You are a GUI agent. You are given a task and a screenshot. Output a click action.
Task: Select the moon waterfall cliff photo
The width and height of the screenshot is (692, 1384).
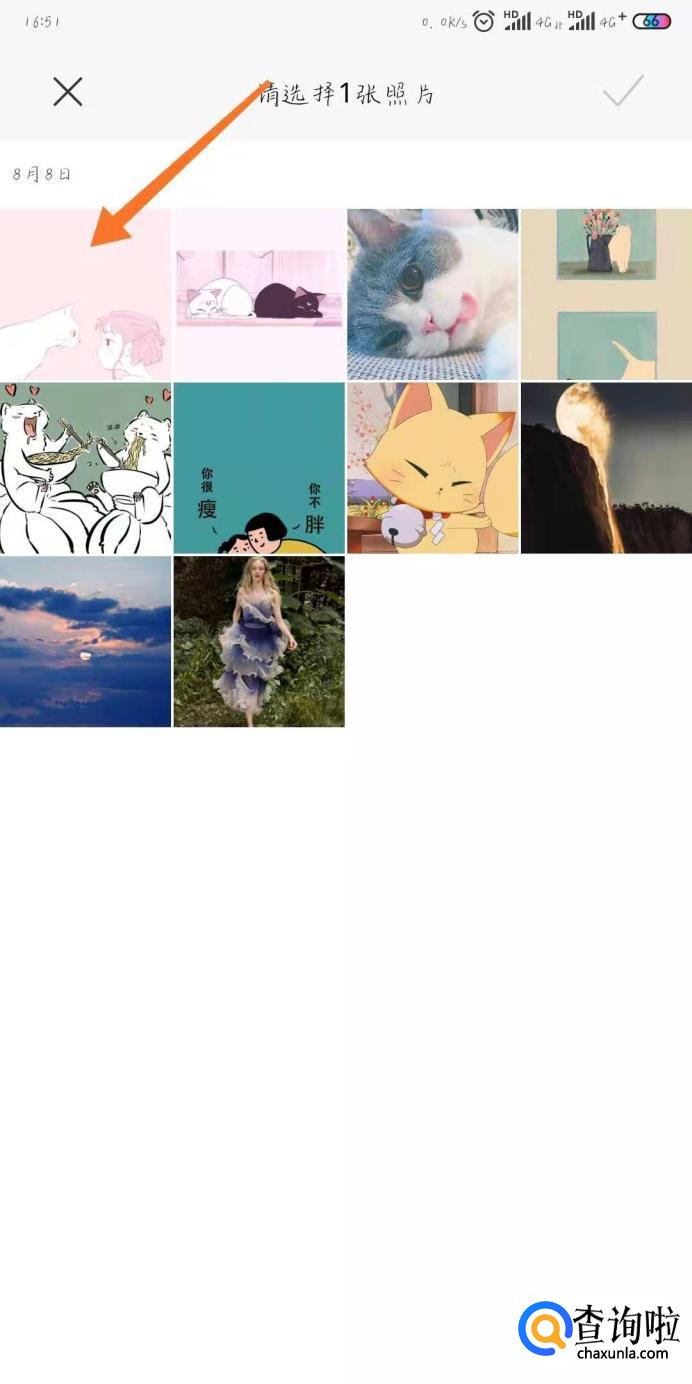click(606, 468)
